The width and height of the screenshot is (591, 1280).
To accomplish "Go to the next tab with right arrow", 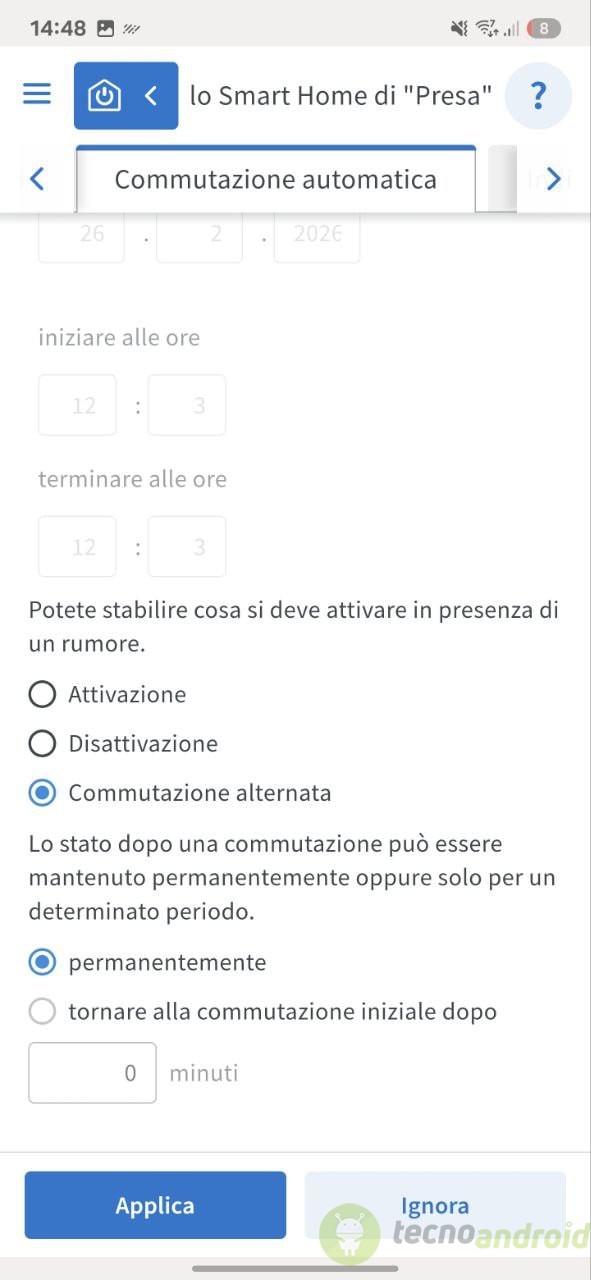I will coord(554,179).
